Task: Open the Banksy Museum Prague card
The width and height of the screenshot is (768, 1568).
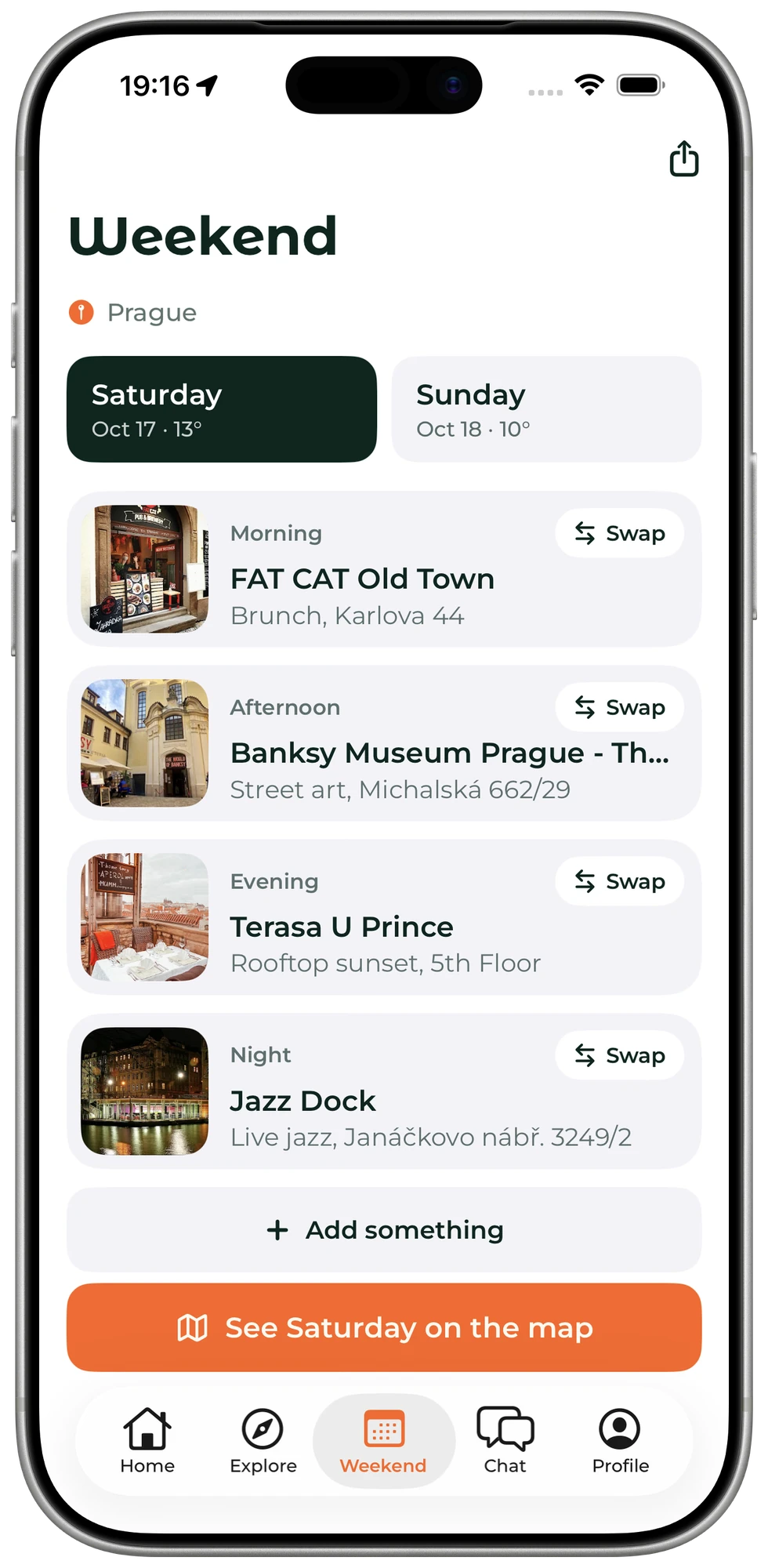Action: point(384,743)
